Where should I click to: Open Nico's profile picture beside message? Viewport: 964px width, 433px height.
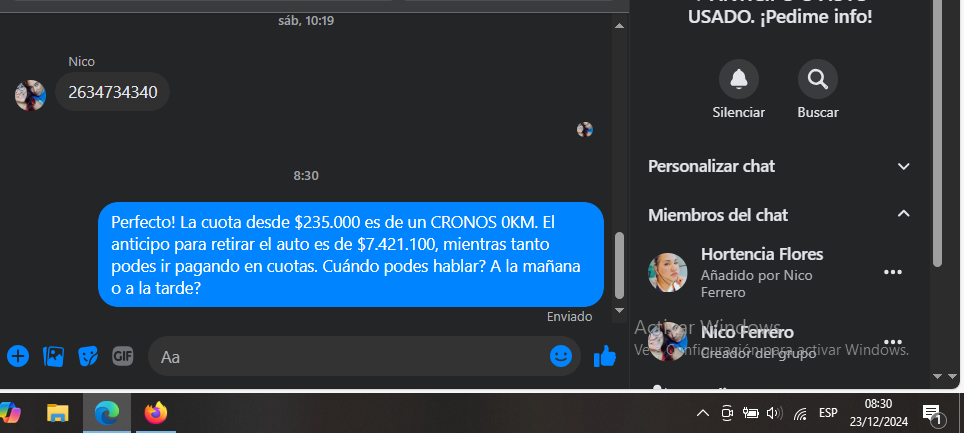[x=30, y=95]
